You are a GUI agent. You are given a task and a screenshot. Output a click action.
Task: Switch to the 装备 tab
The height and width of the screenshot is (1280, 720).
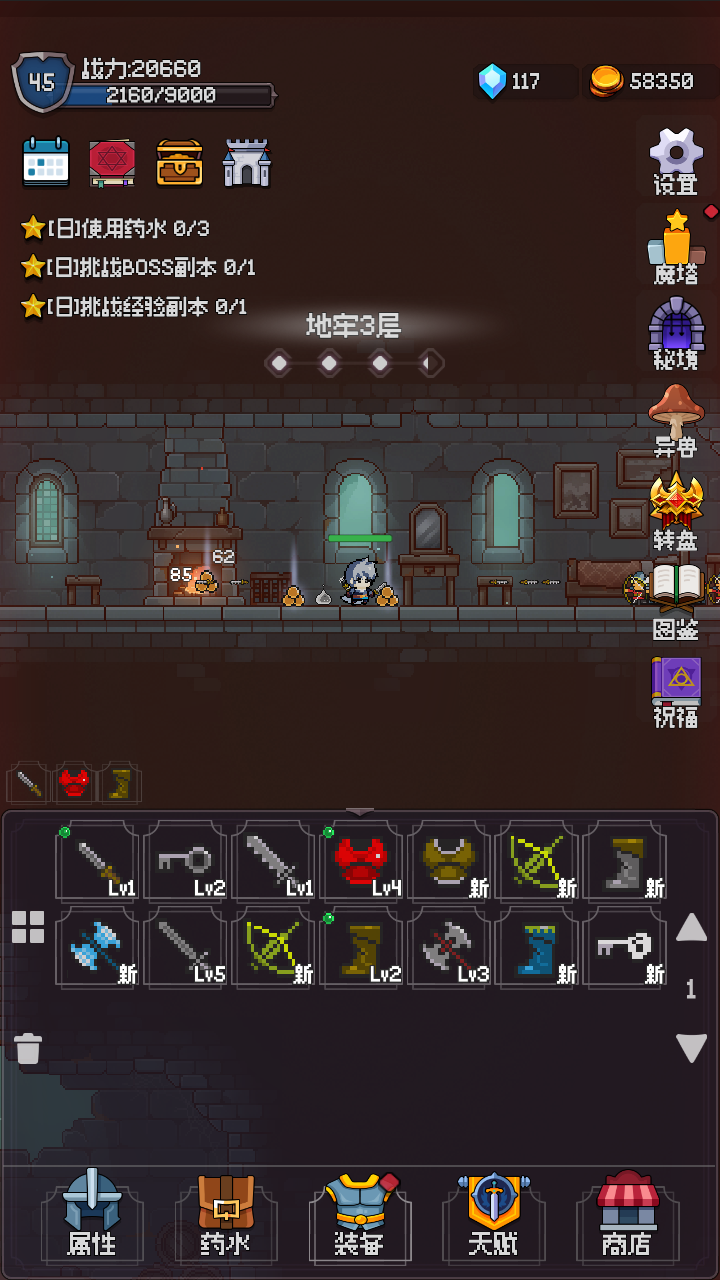point(359,1213)
